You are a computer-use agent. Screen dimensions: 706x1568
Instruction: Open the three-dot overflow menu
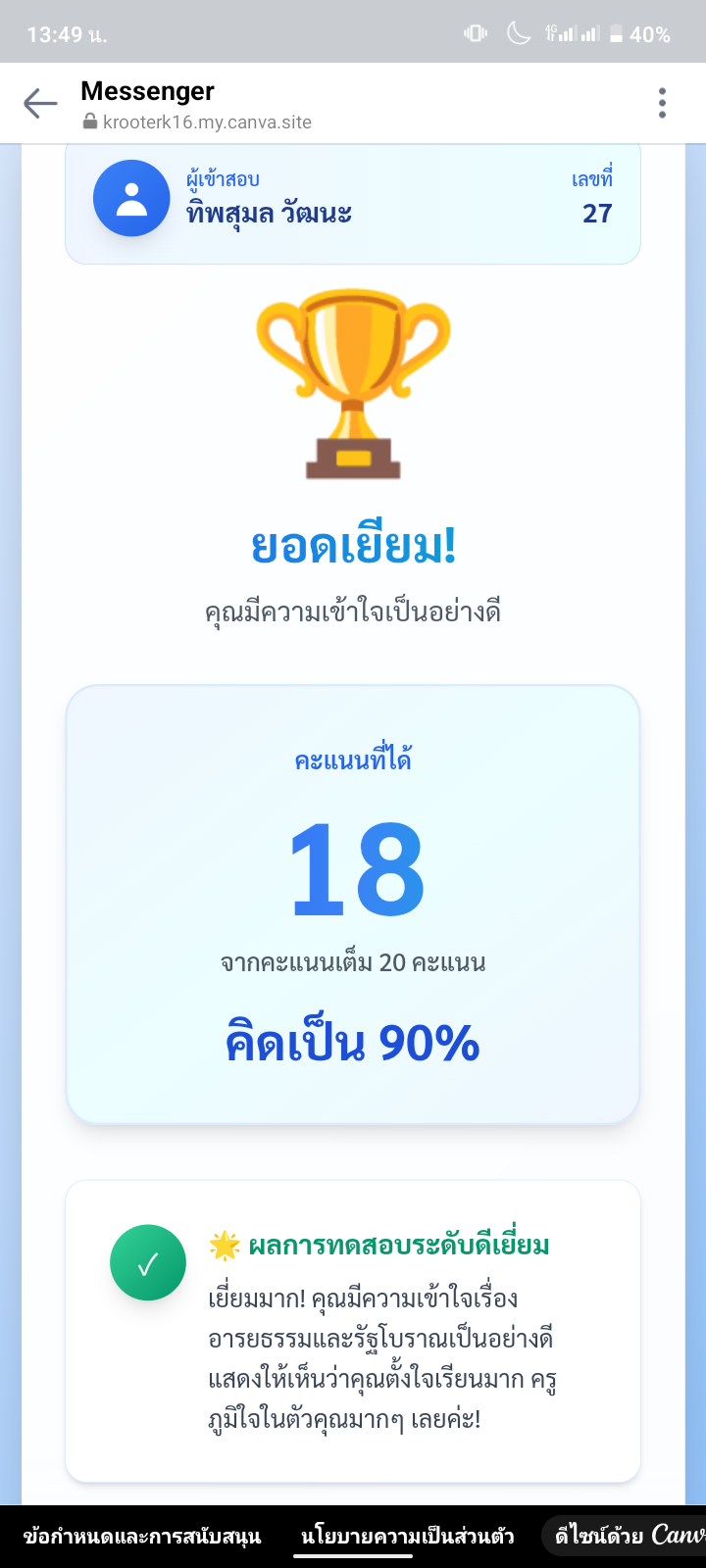[662, 103]
